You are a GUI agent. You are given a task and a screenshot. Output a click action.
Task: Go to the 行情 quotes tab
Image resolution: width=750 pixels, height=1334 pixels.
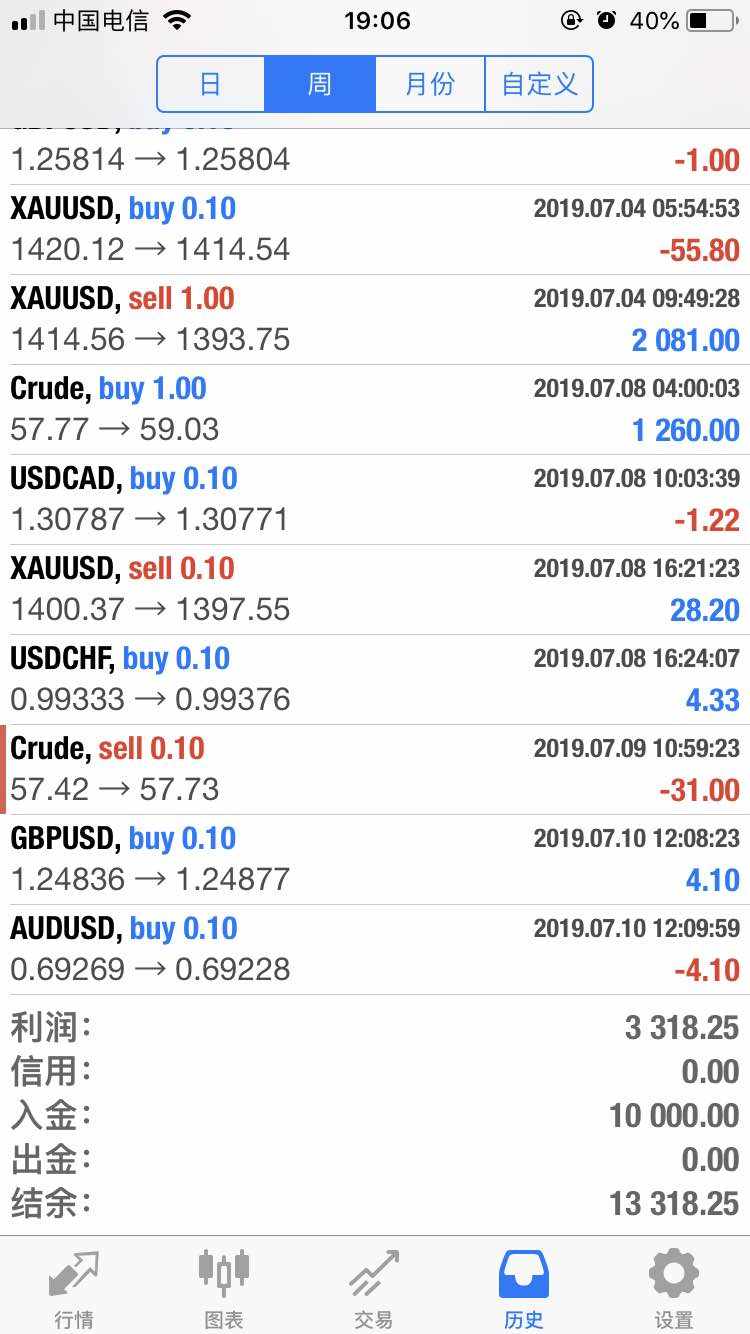75,1287
